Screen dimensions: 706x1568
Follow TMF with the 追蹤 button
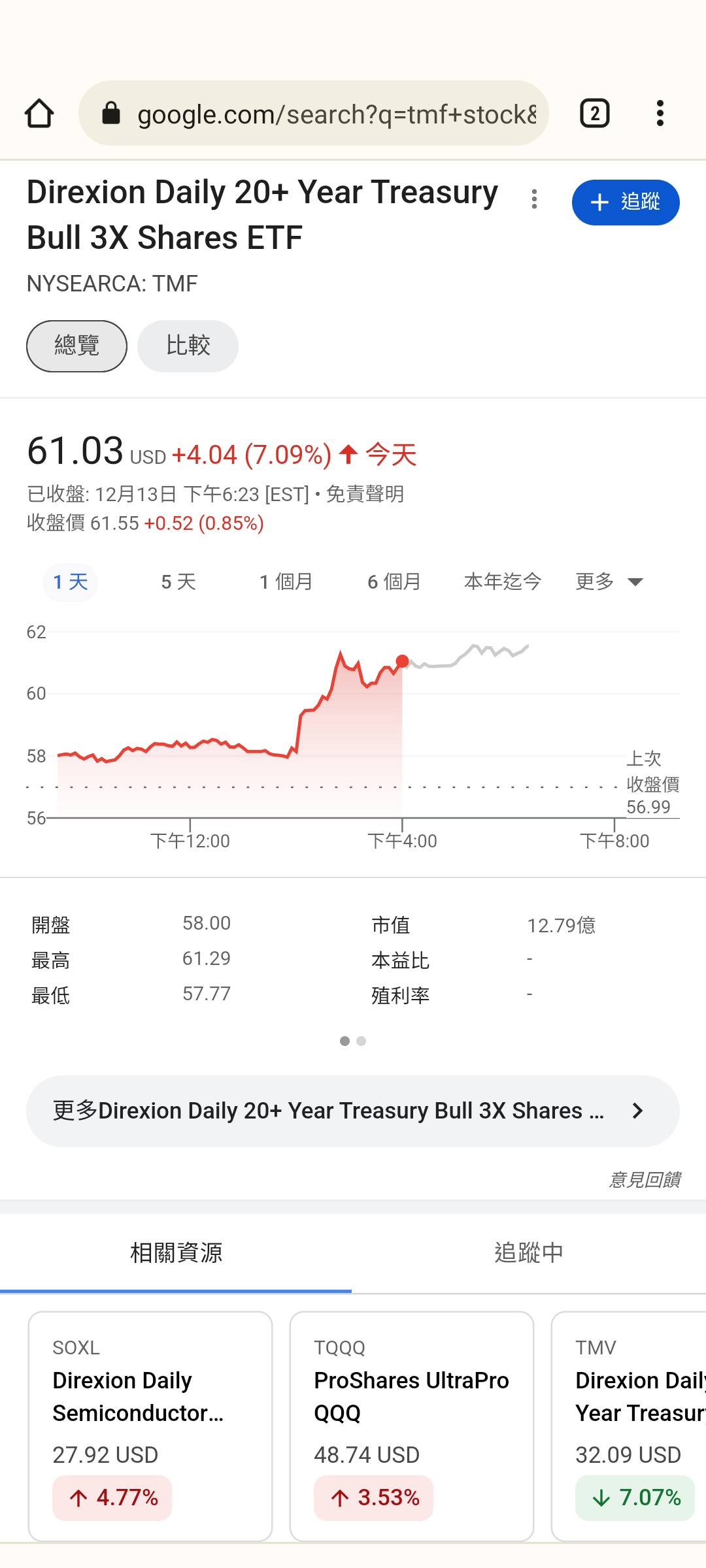626,203
